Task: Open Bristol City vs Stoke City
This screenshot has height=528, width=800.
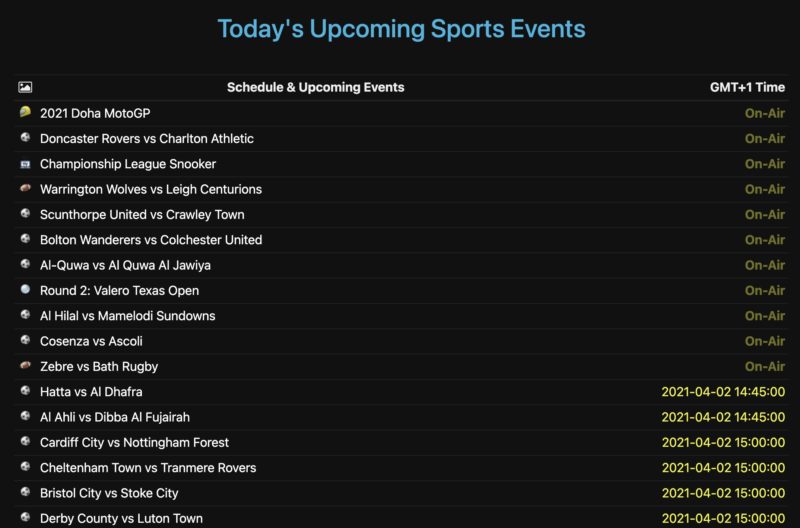Action: coord(109,493)
